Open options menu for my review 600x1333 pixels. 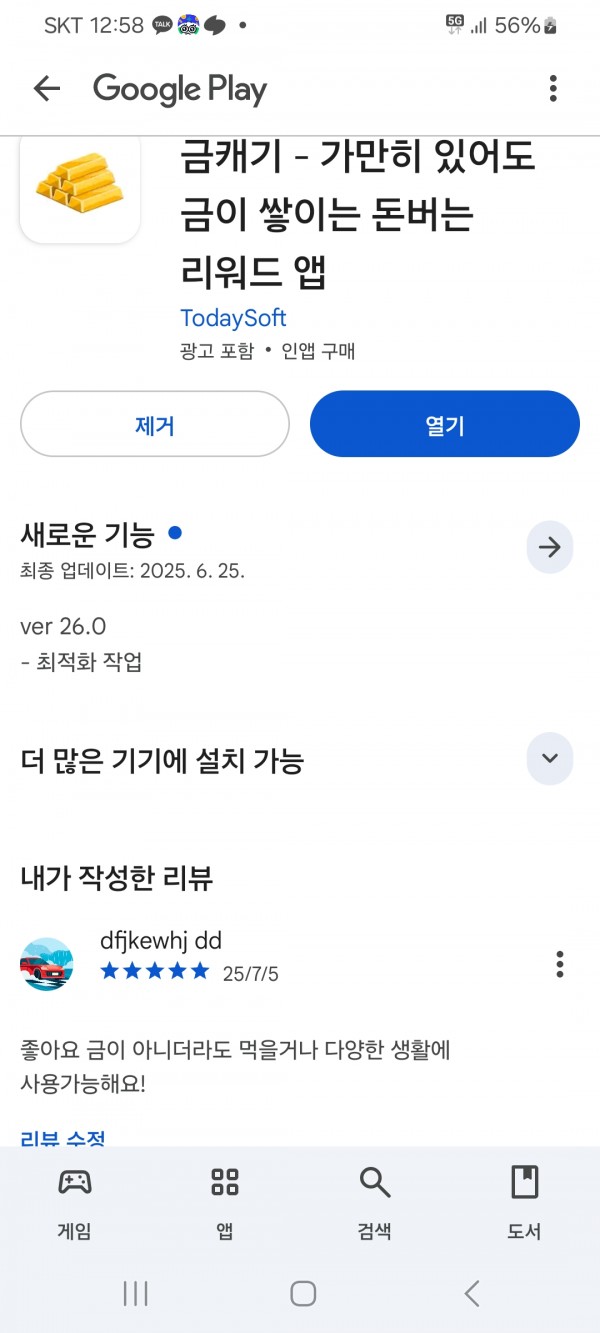[559, 964]
